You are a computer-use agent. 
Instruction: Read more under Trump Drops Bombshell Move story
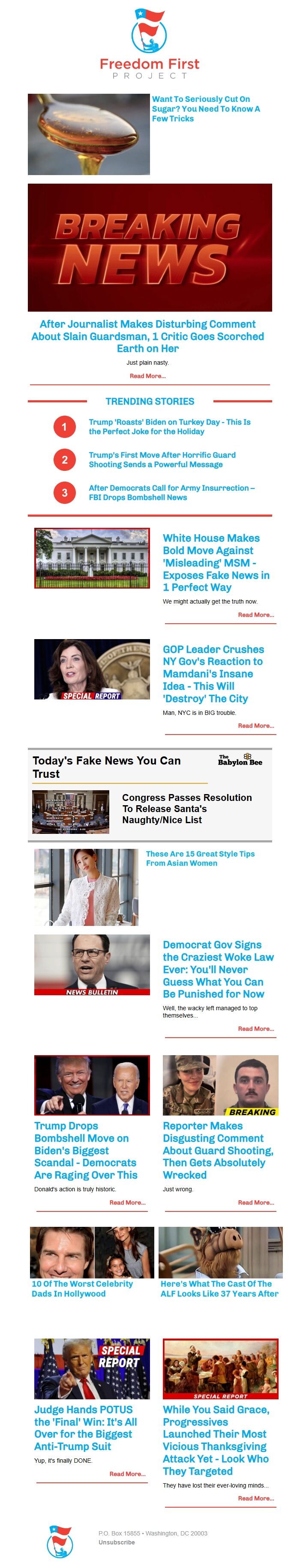(x=127, y=1202)
